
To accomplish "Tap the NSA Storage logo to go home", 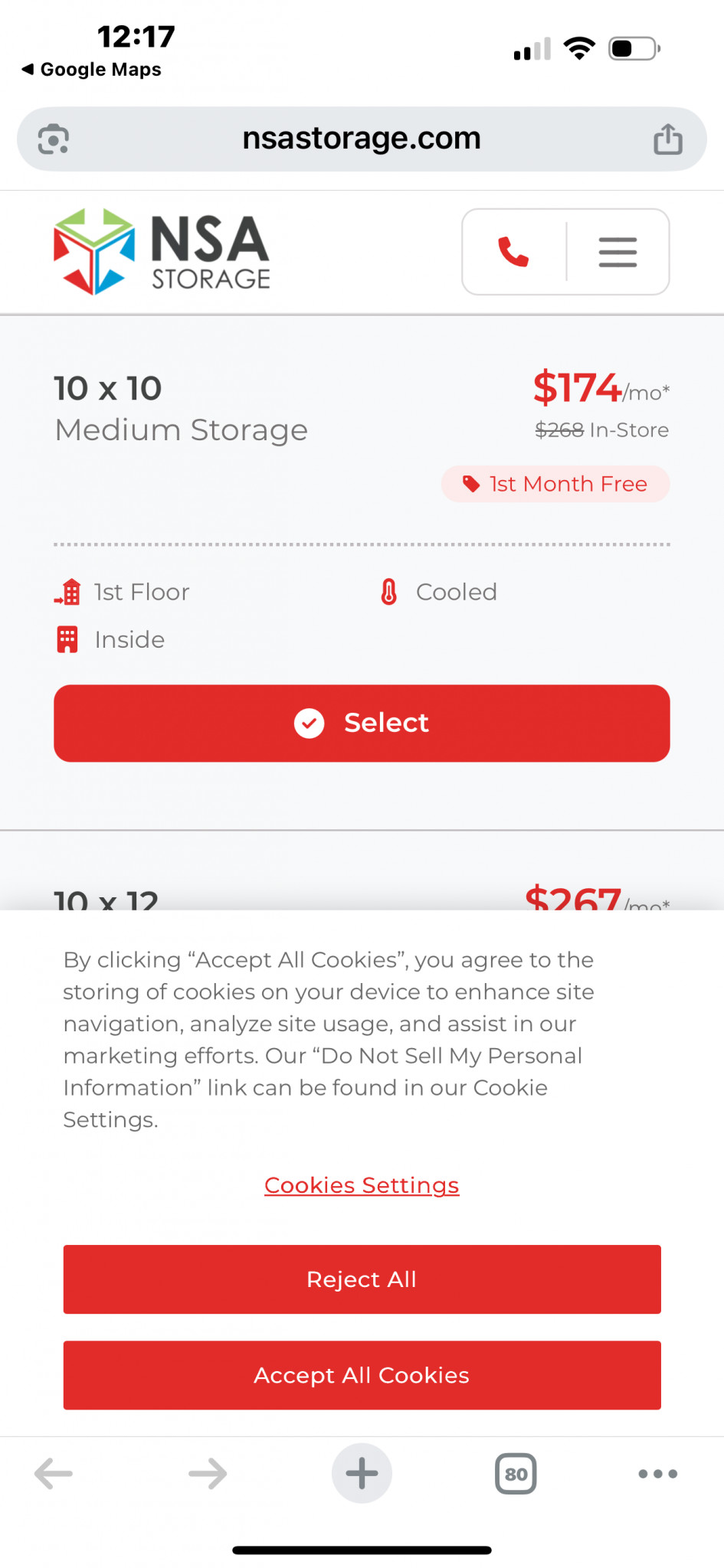I will pos(162,252).
